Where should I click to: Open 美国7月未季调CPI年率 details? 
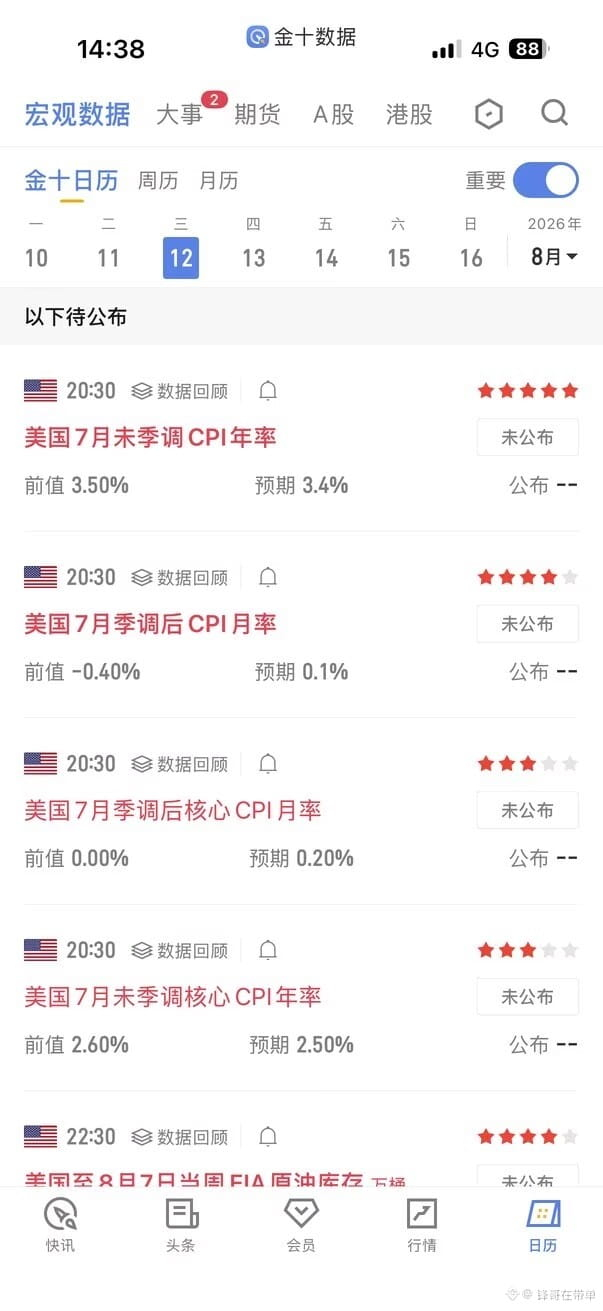150,437
